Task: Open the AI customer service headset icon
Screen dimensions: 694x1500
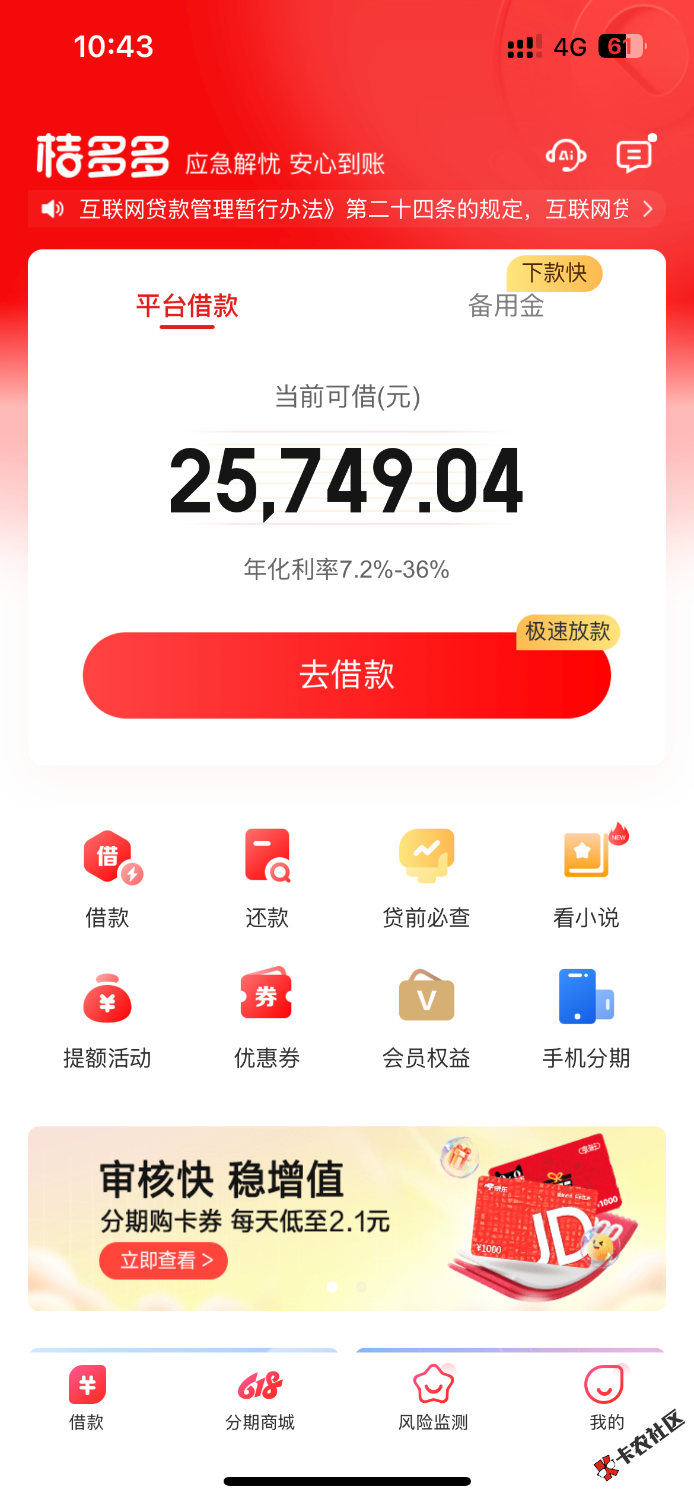Action: pos(566,155)
